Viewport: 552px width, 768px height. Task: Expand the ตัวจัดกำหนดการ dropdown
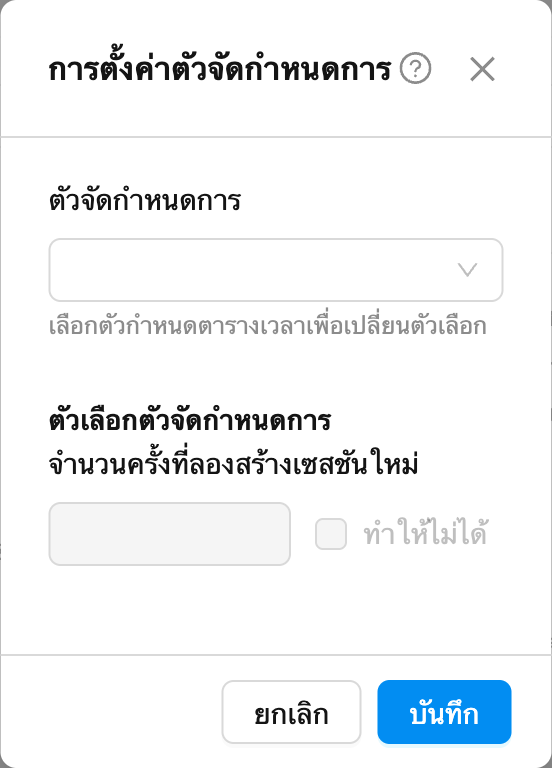point(276,270)
